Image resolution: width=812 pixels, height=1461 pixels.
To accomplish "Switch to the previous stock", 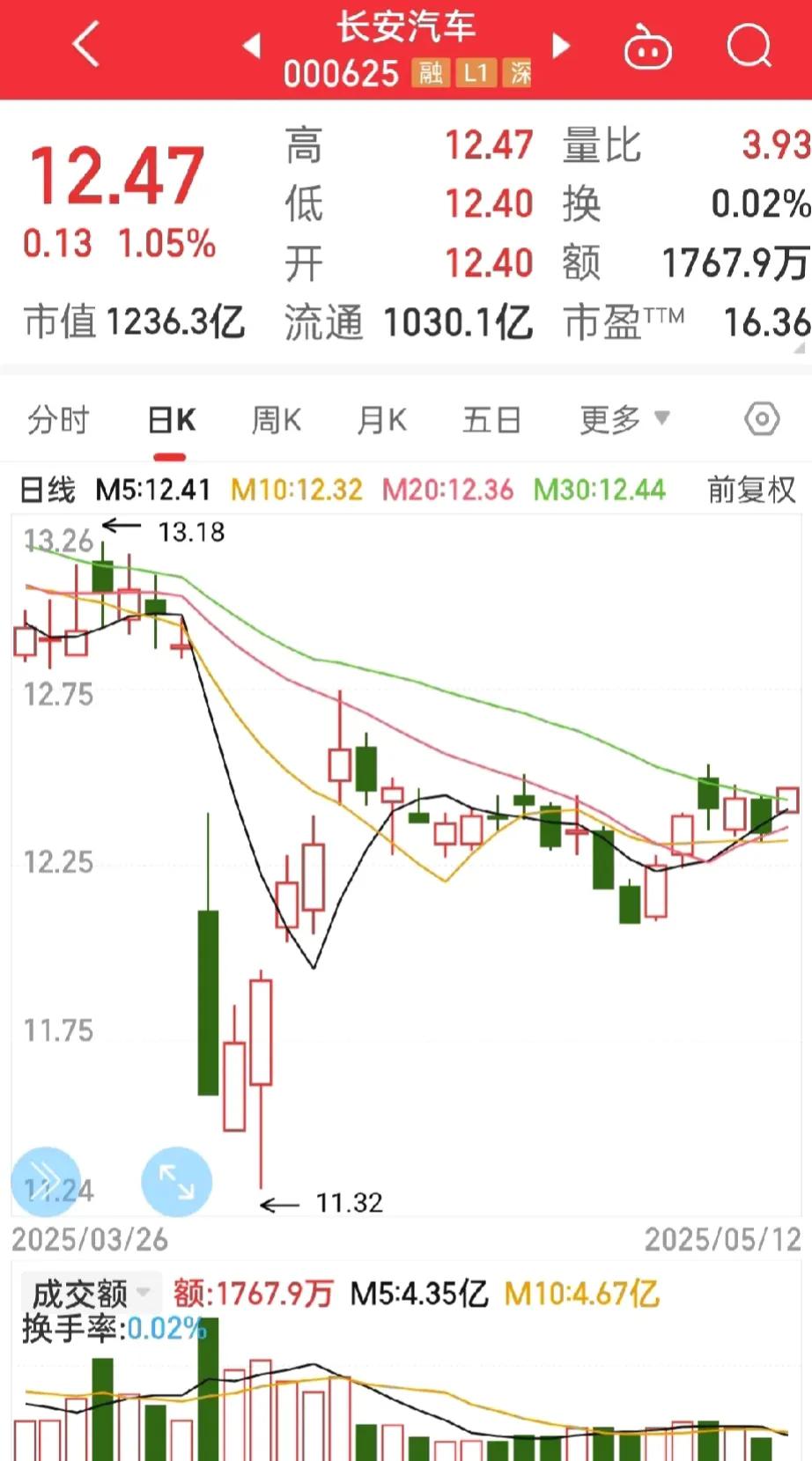I will (252, 45).
